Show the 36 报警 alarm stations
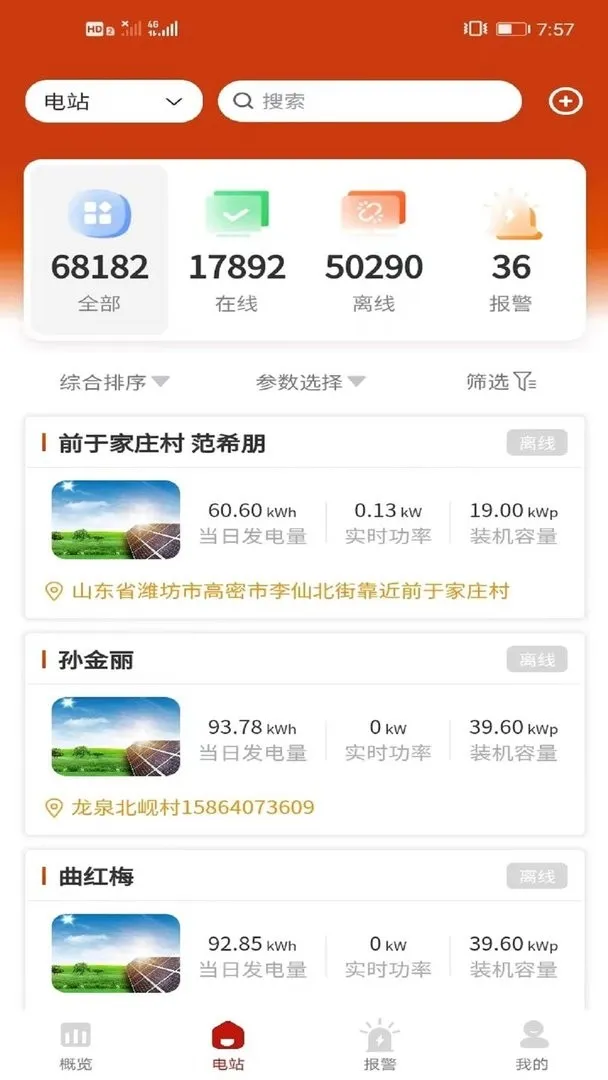 click(511, 250)
